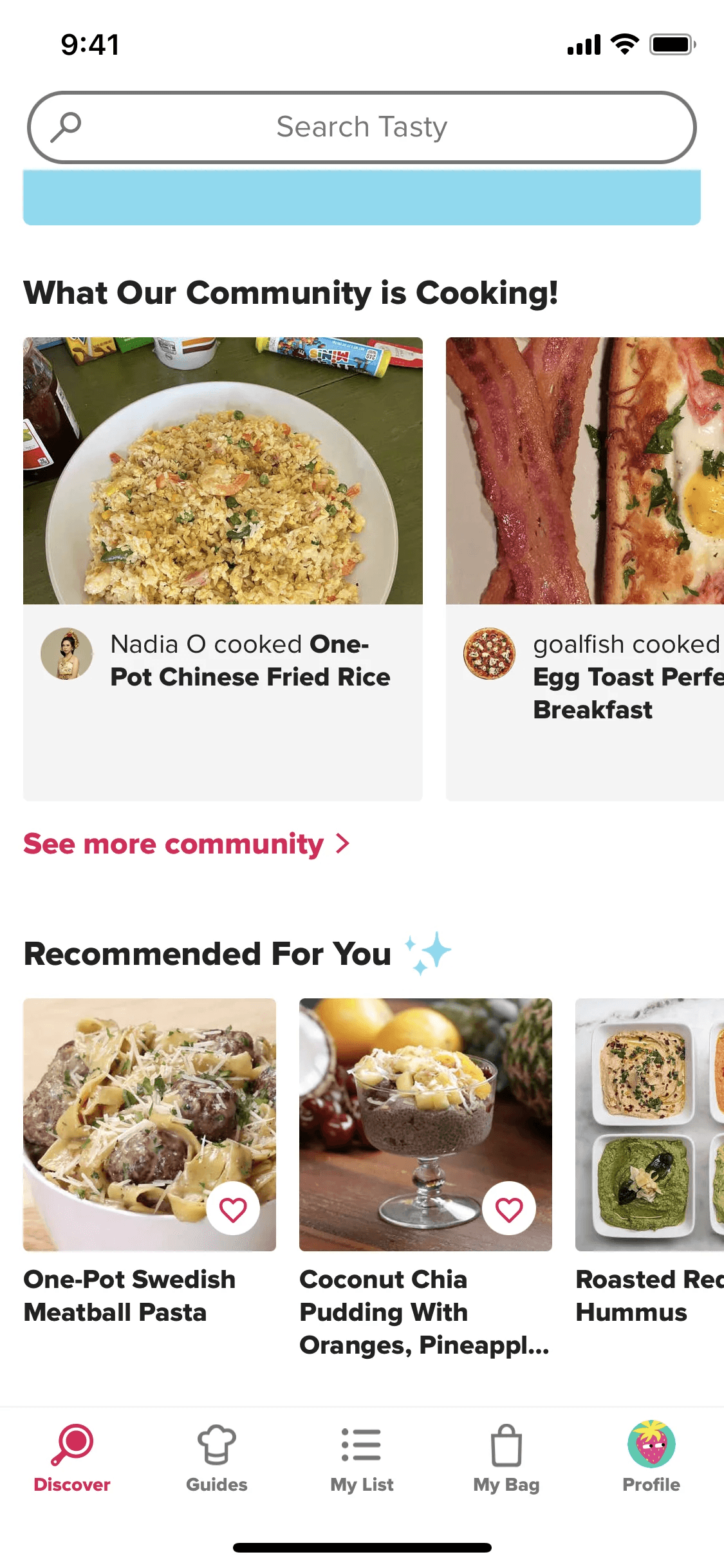Tap the Search Tasty search box
This screenshot has width=724, height=1568.
click(x=362, y=127)
